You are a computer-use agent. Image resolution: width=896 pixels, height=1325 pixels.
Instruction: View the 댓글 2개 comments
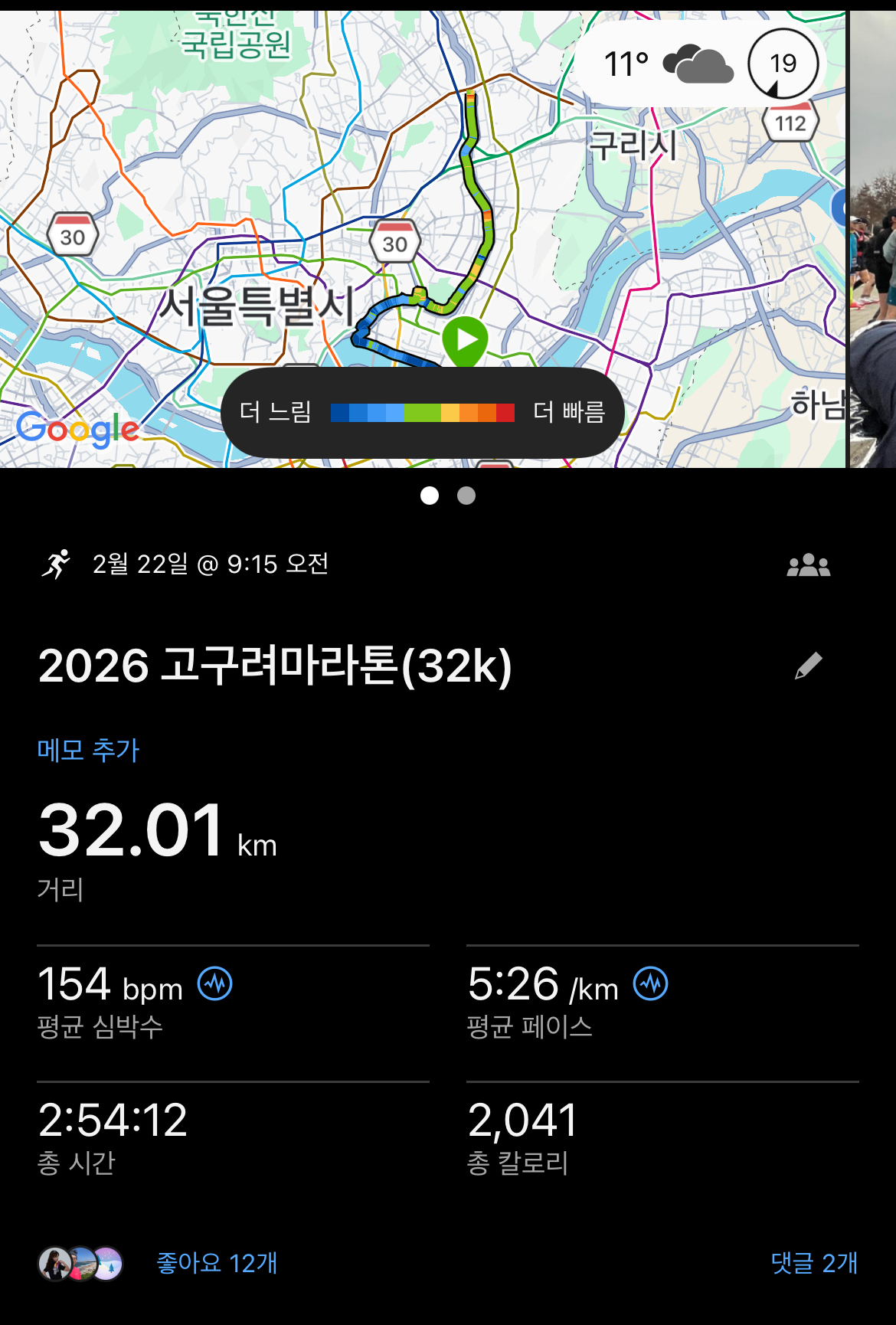click(x=813, y=1263)
